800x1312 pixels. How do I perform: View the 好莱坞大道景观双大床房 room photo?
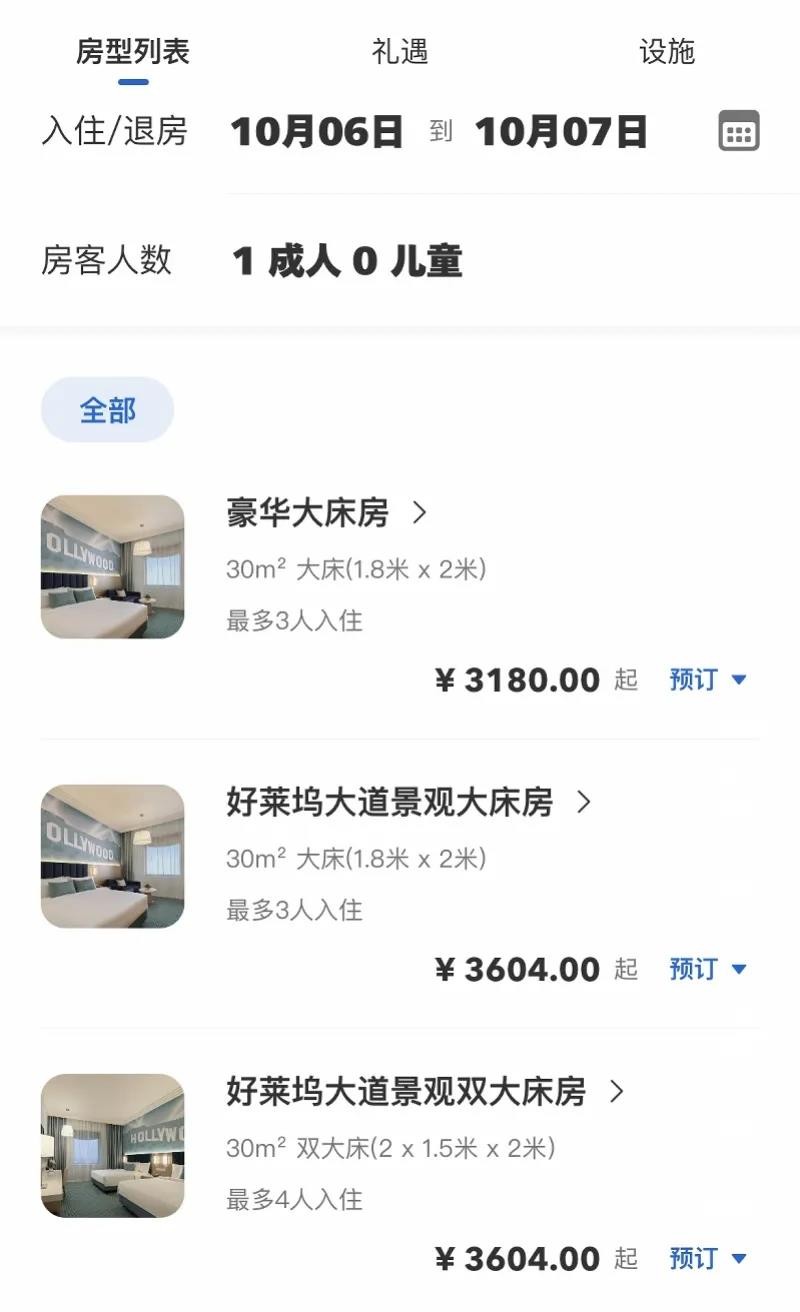pos(112,1146)
